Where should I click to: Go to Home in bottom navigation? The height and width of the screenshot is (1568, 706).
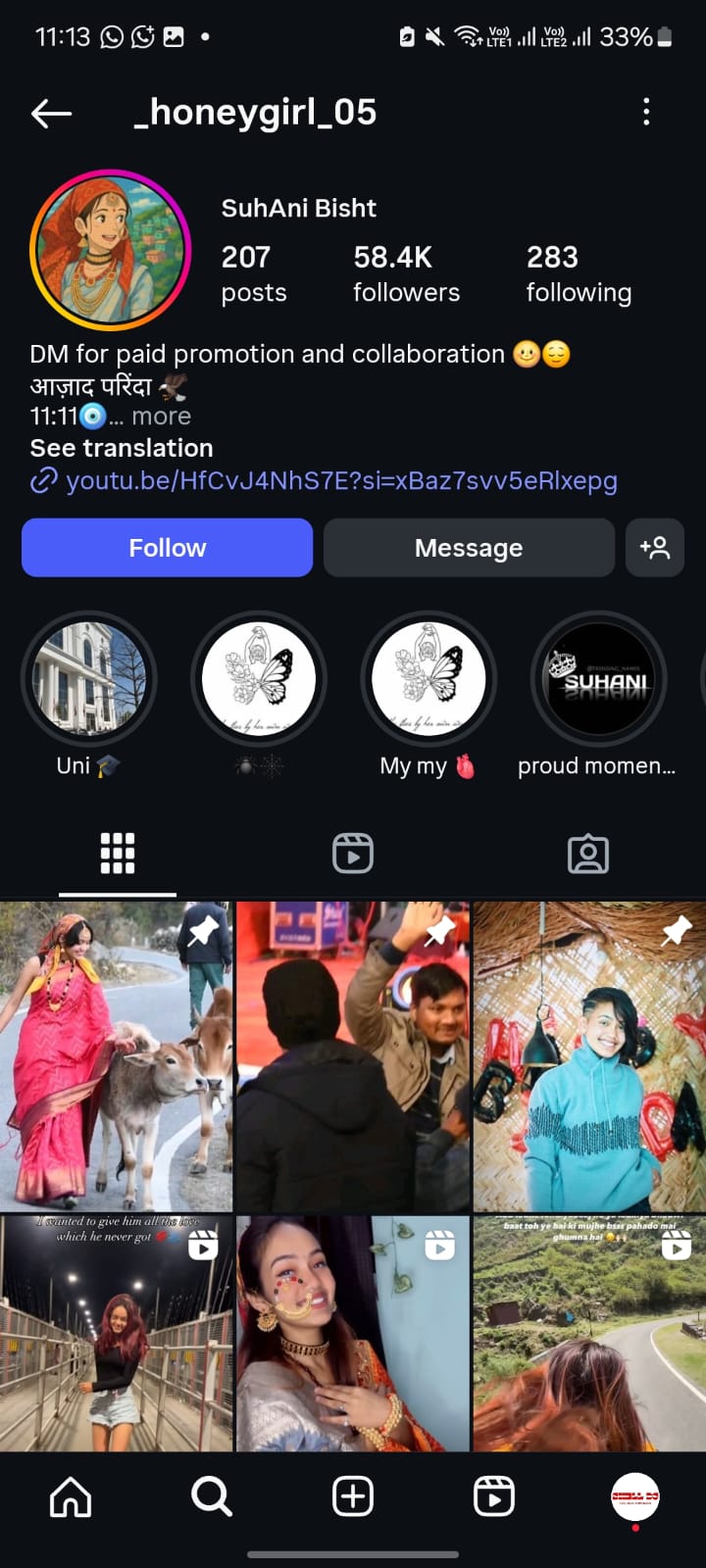click(71, 1496)
